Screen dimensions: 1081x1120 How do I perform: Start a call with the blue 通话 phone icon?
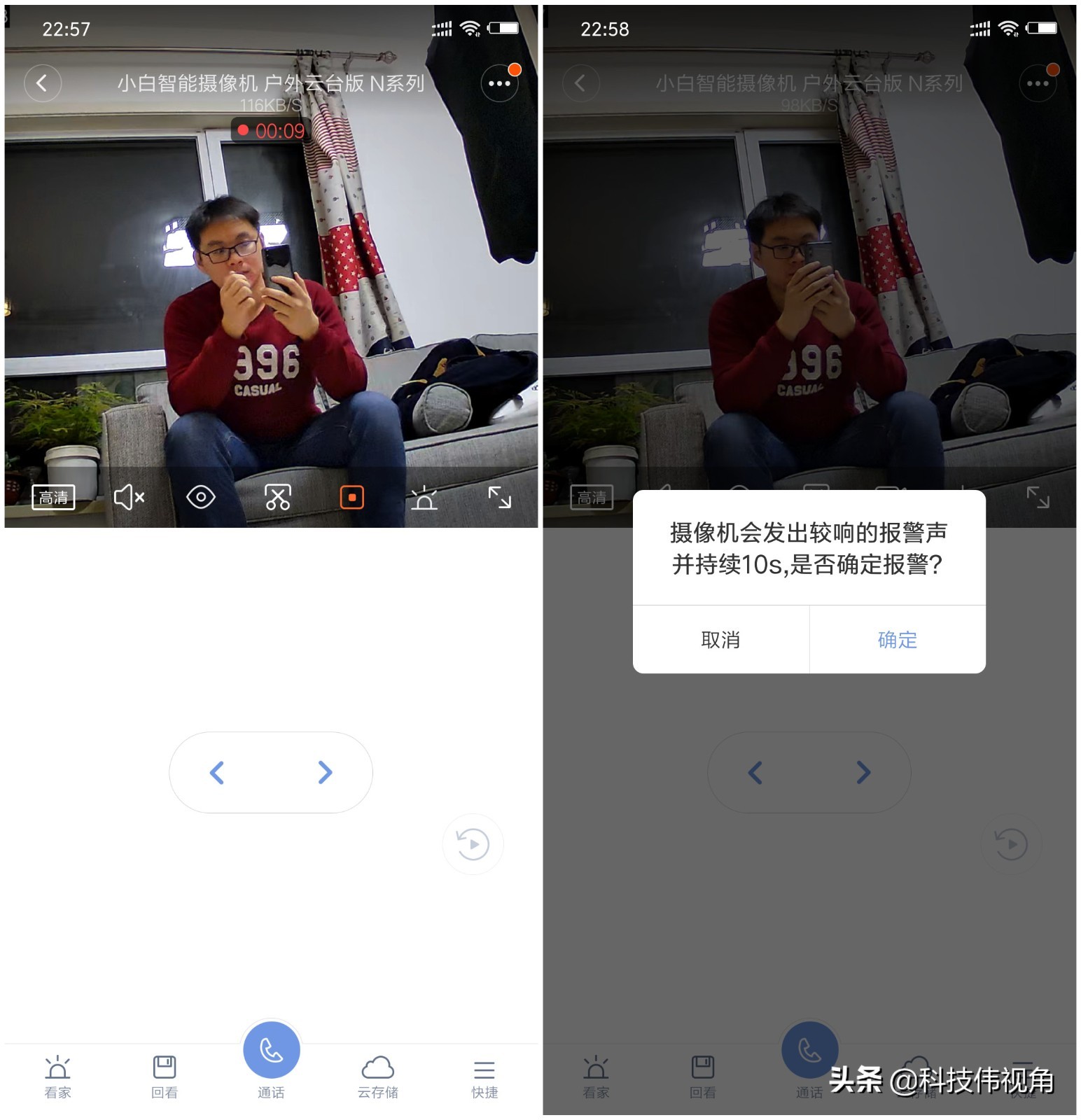point(271,1050)
